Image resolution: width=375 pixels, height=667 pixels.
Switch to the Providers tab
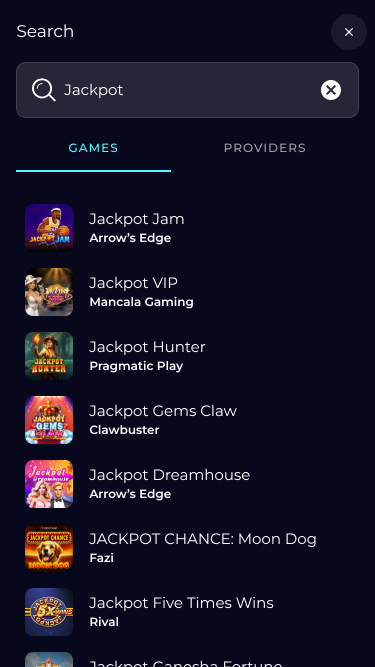[265, 148]
